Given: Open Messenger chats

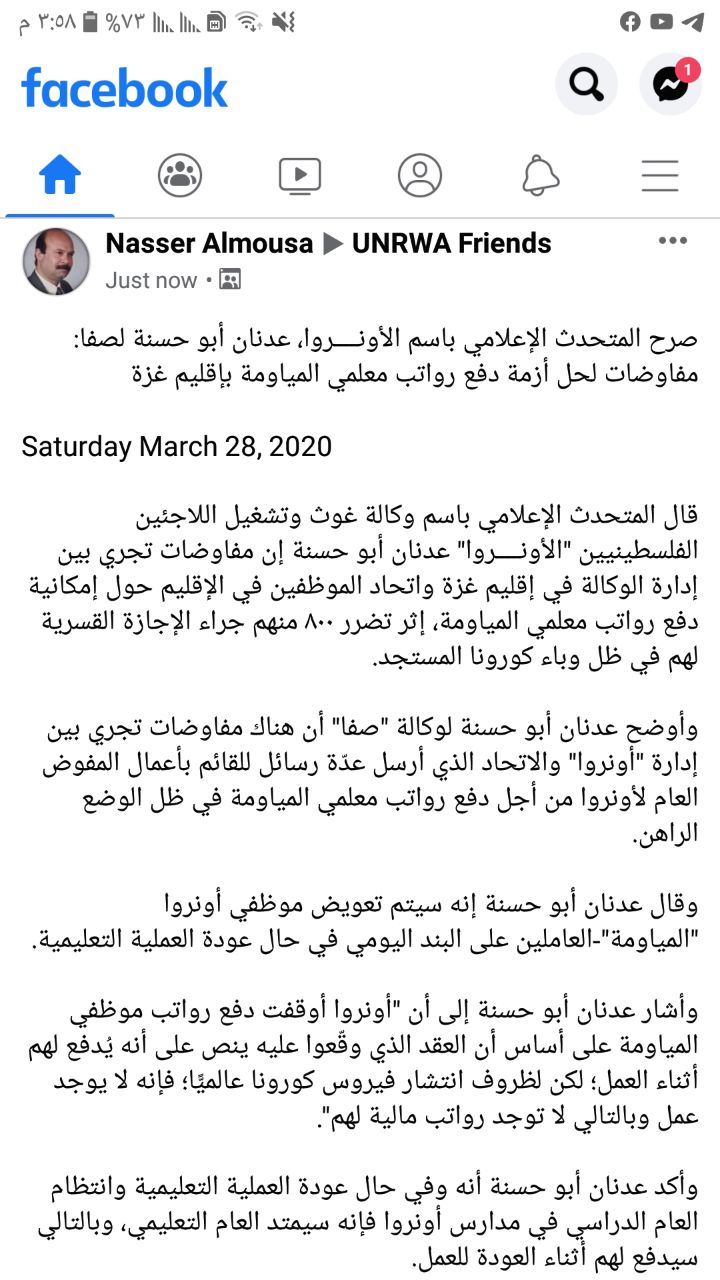Looking at the screenshot, I should (x=670, y=85).
